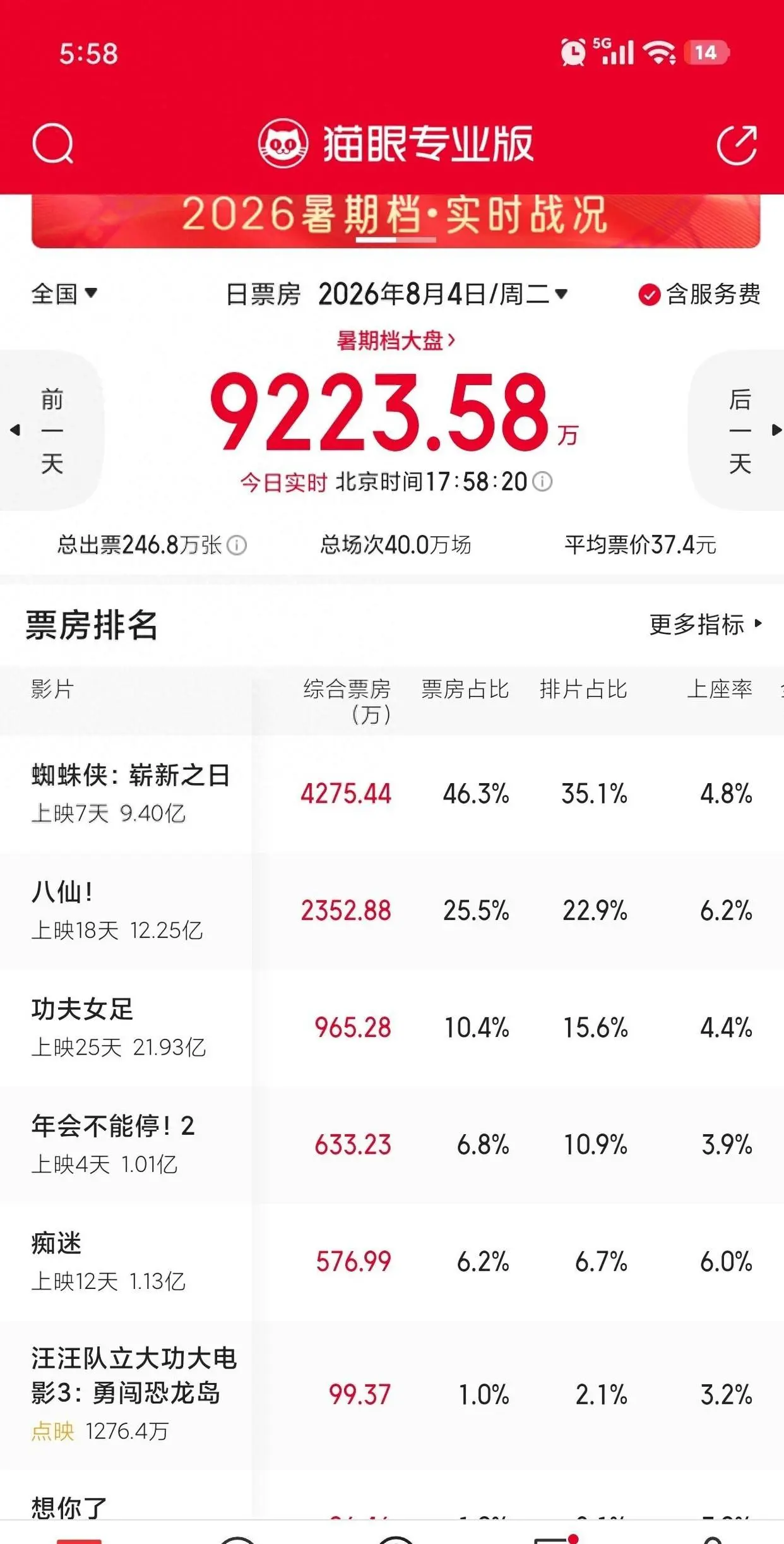
Task: Expand the 全国 region dropdown
Action: [x=64, y=294]
